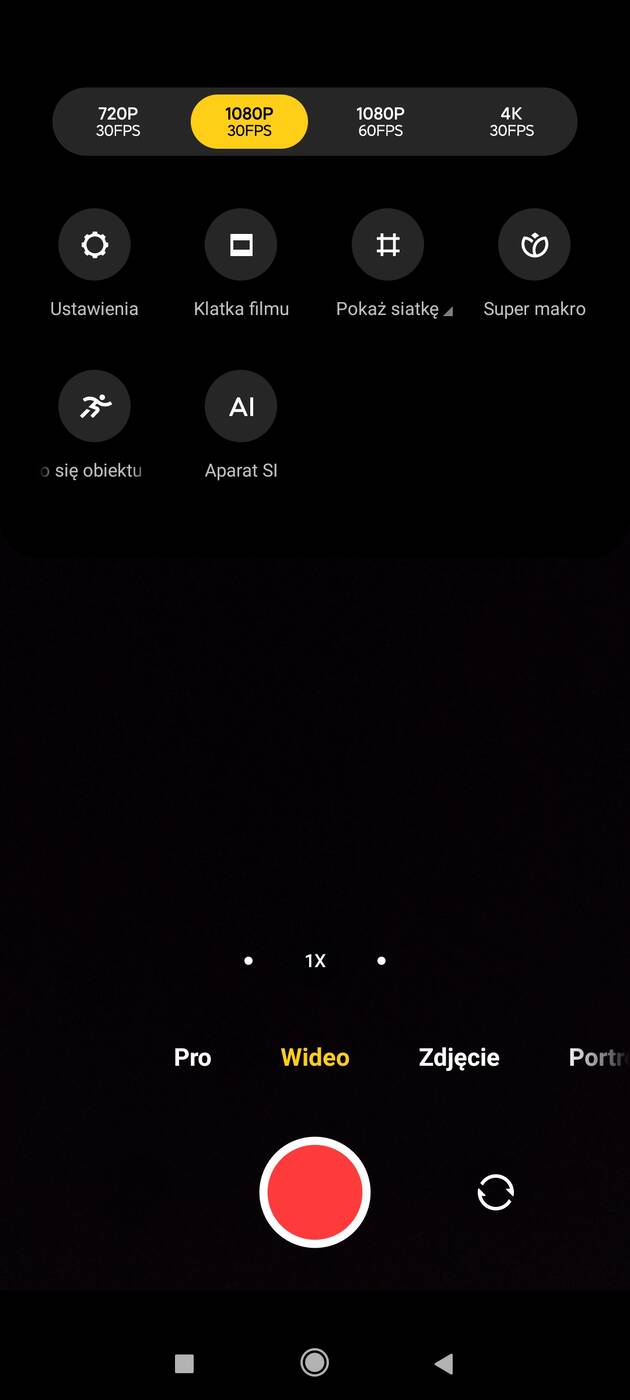630x1400 pixels.
Task: Select 1080P 30FPS video quality
Action: pos(249,122)
